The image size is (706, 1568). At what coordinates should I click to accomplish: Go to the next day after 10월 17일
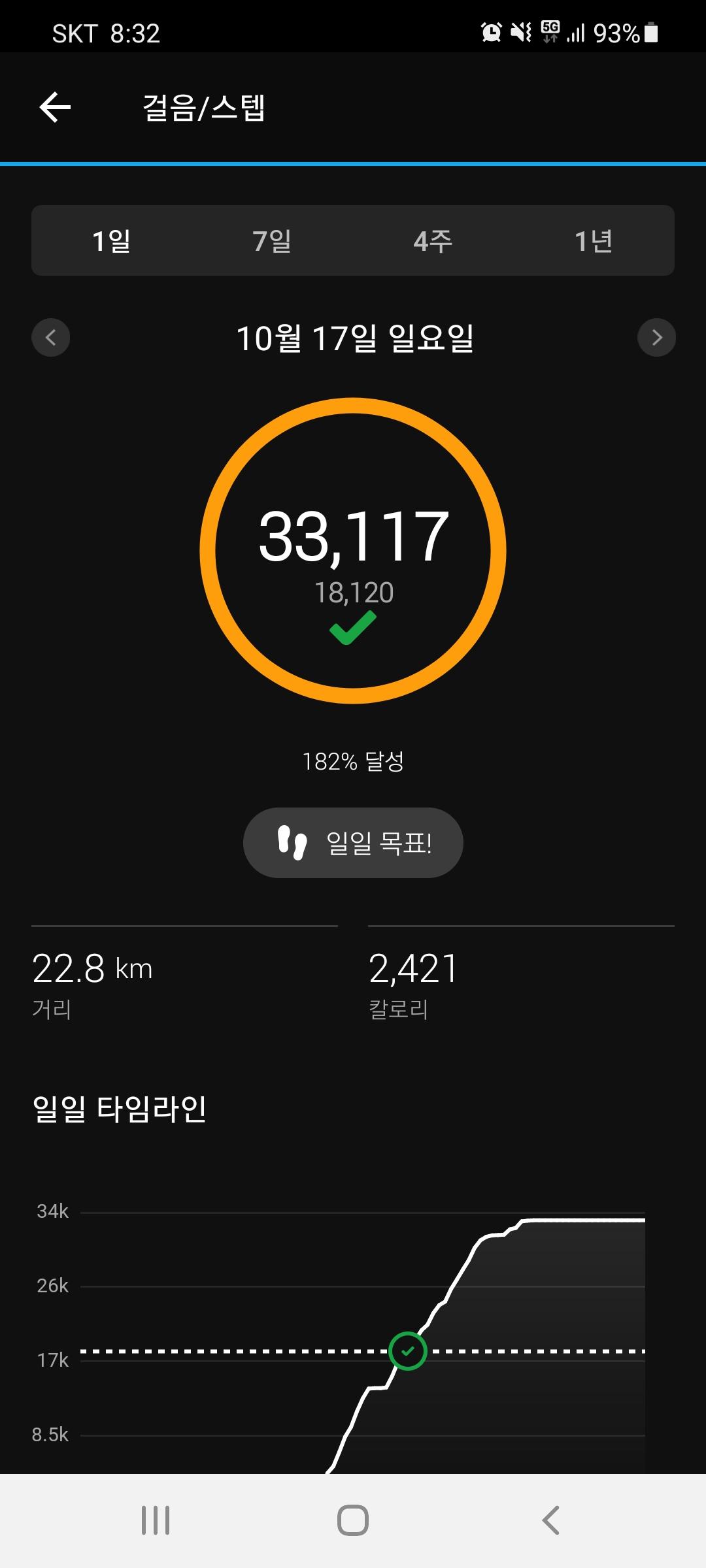click(656, 337)
